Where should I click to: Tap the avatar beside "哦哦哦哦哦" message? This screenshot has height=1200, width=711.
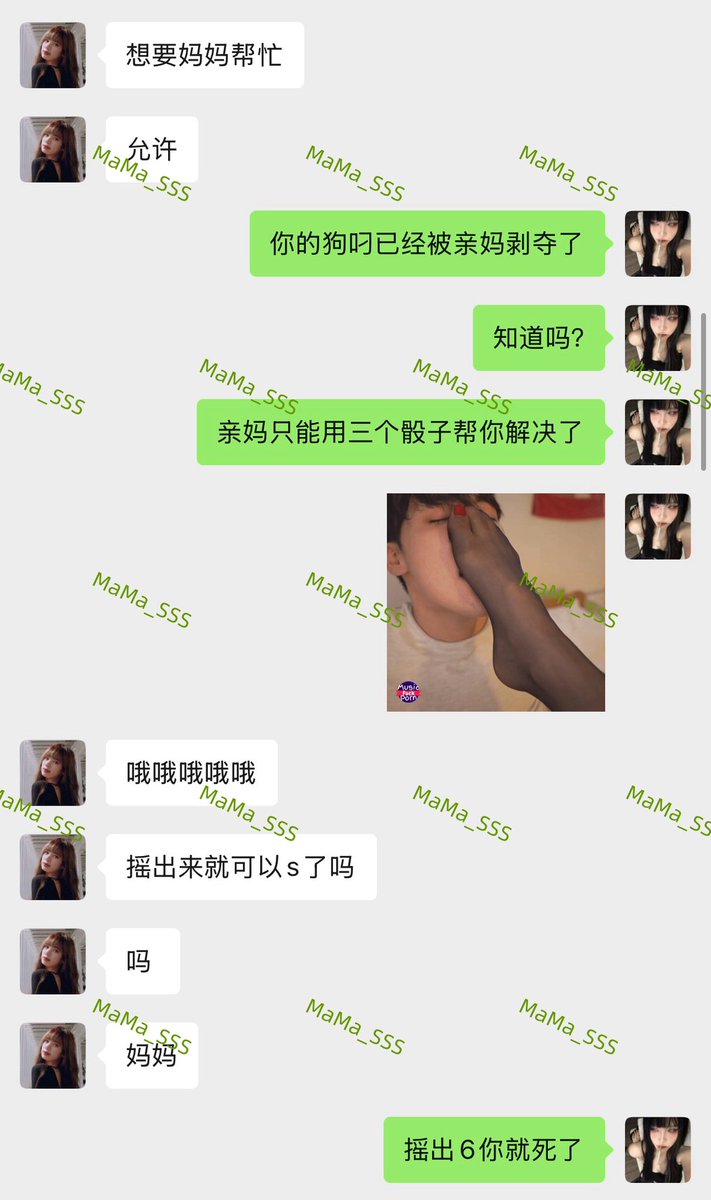(53, 773)
